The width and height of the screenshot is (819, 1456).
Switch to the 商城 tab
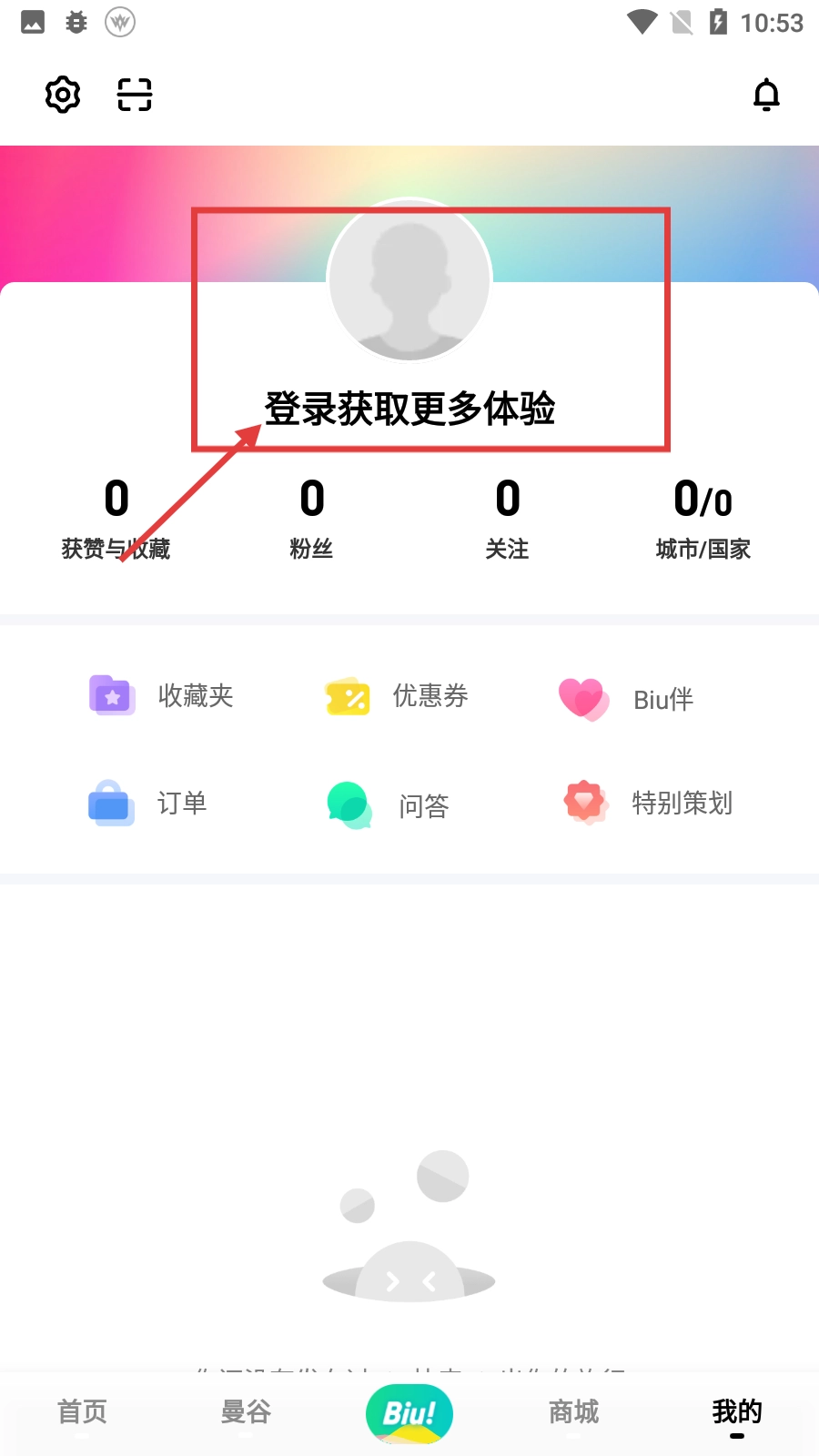(x=573, y=1412)
